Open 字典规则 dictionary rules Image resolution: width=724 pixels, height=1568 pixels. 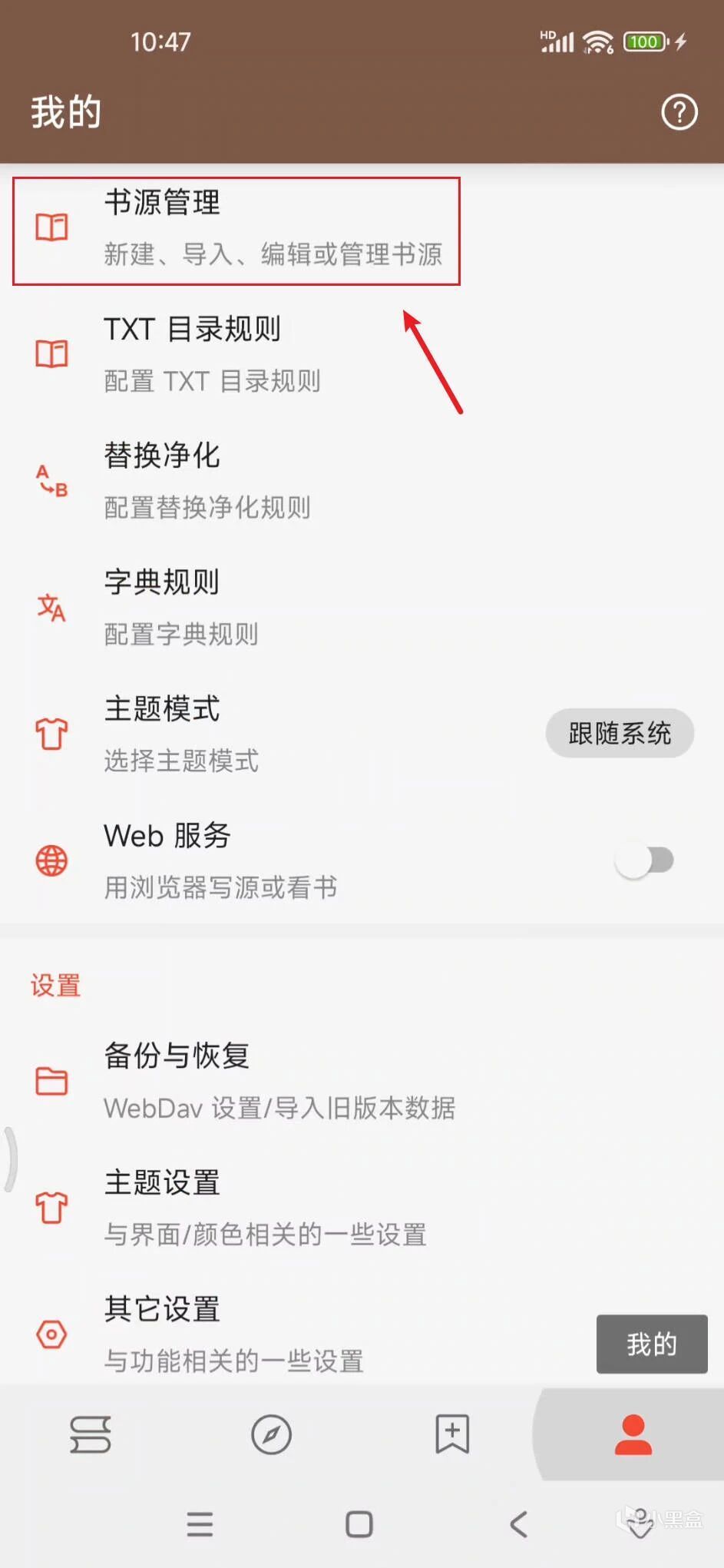pyautogui.click(x=230, y=607)
